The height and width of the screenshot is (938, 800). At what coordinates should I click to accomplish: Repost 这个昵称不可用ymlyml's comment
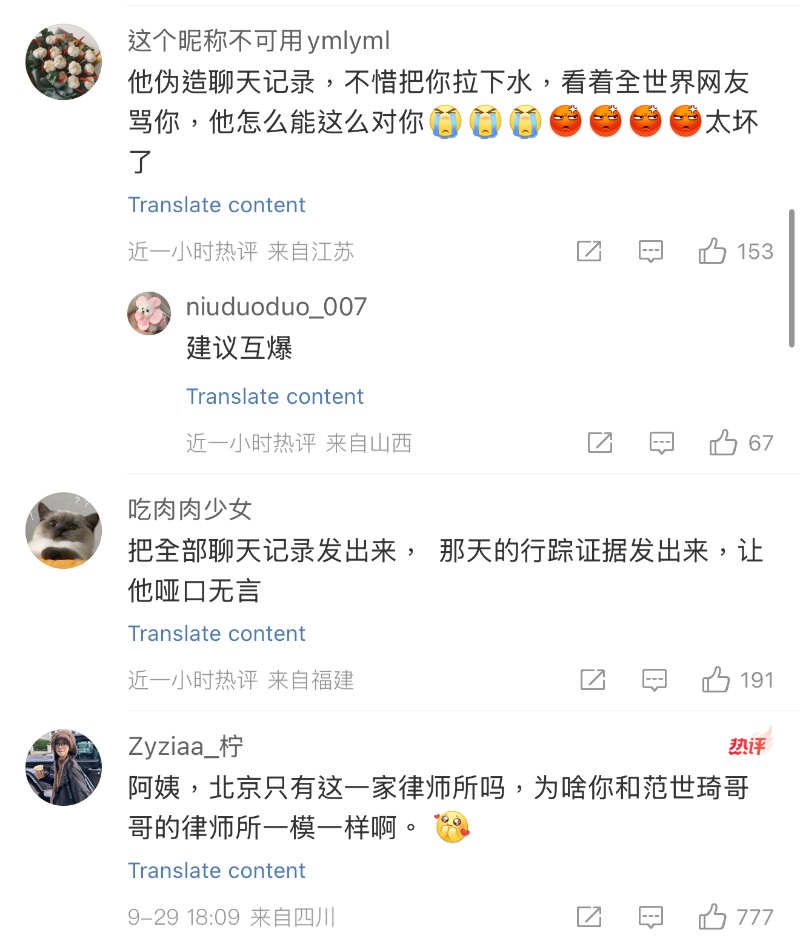coord(590,251)
